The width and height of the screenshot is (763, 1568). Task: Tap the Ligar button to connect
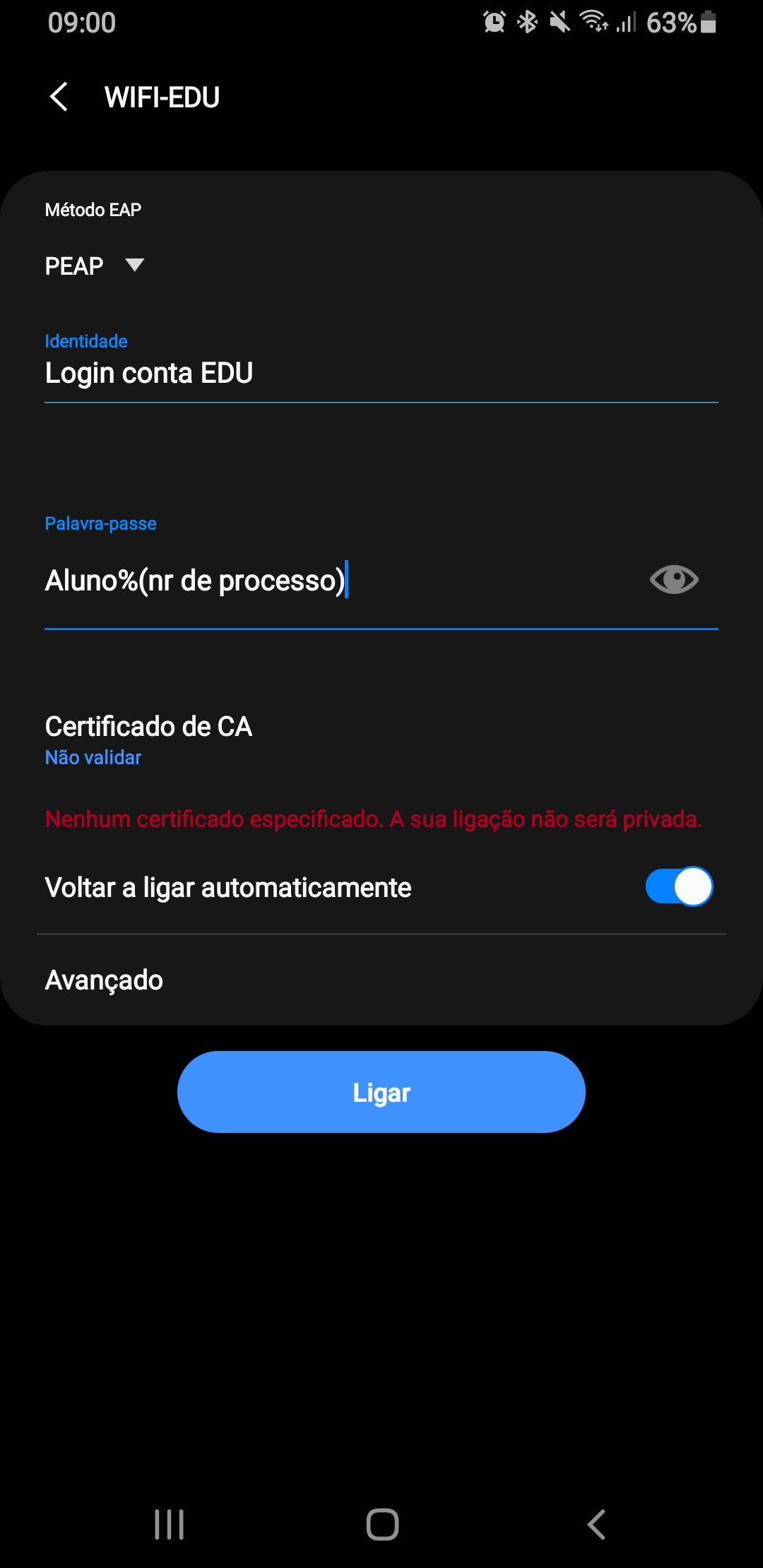click(381, 1092)
